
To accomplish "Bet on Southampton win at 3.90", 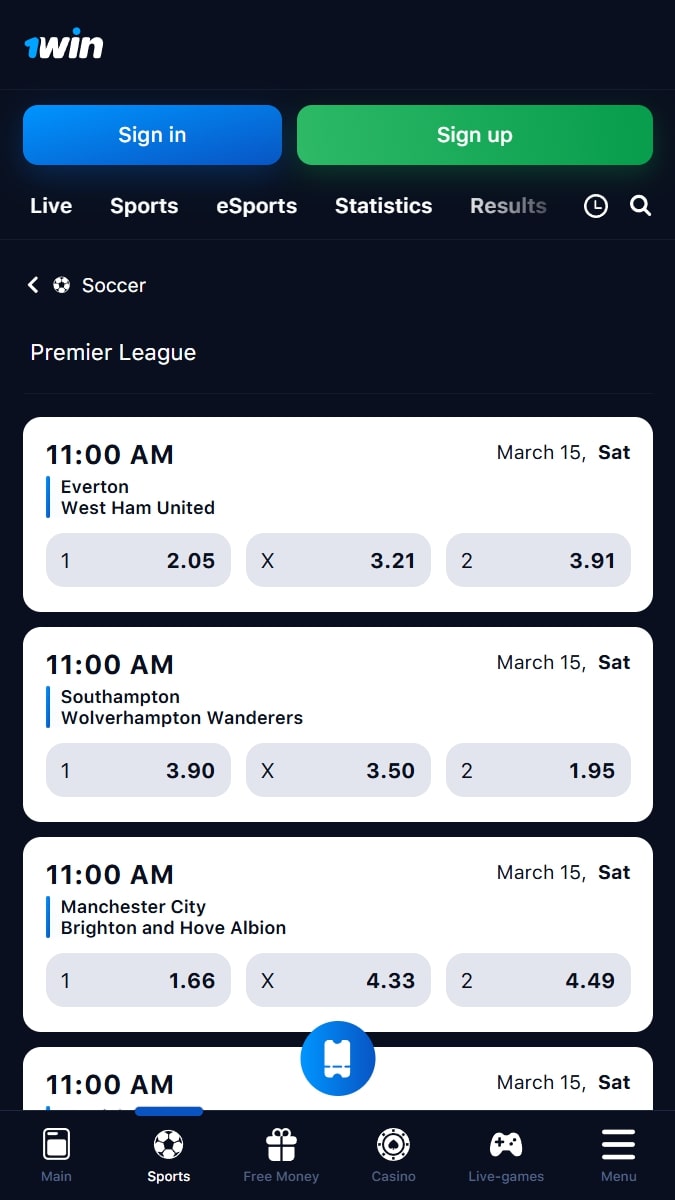I will pyautogui.click(x=138, y=770).
